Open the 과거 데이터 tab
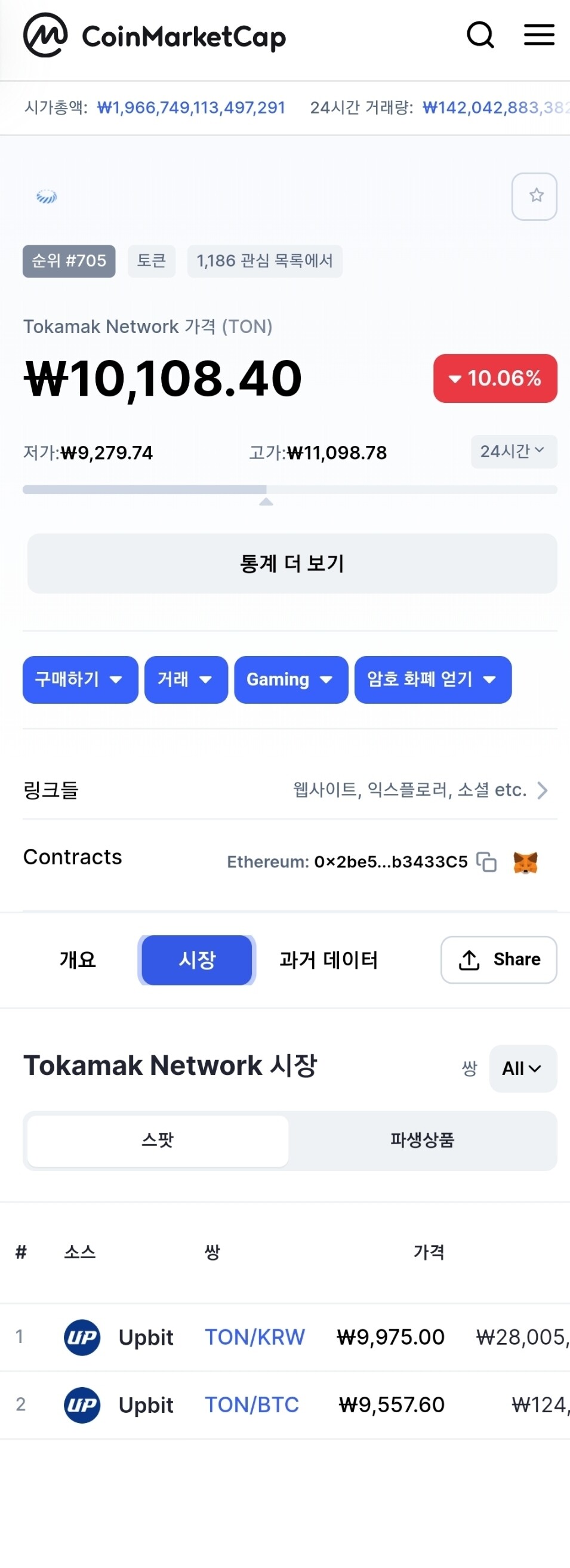This screenshot has width=570, height=1568. click(328, 960)
